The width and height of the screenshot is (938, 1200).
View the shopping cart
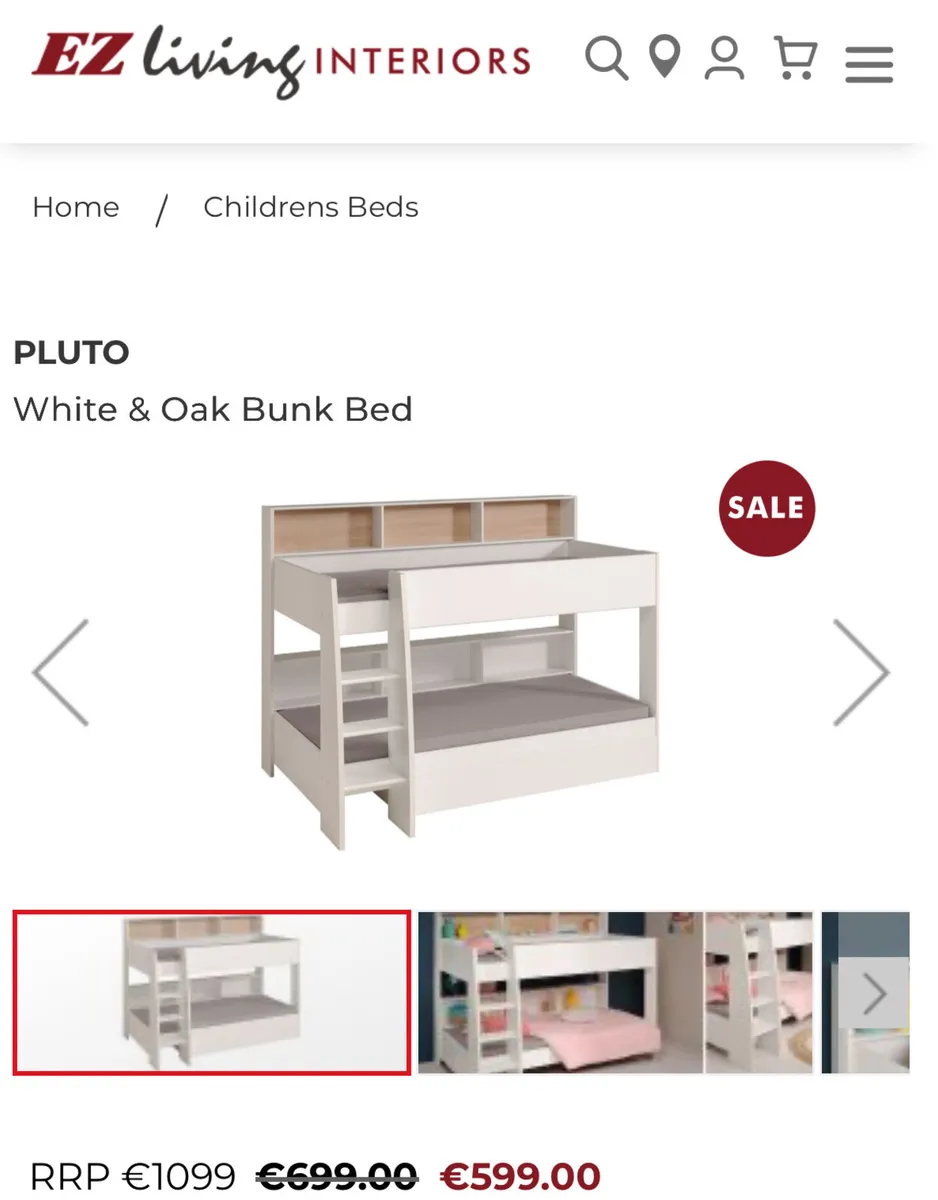[796, 58]
